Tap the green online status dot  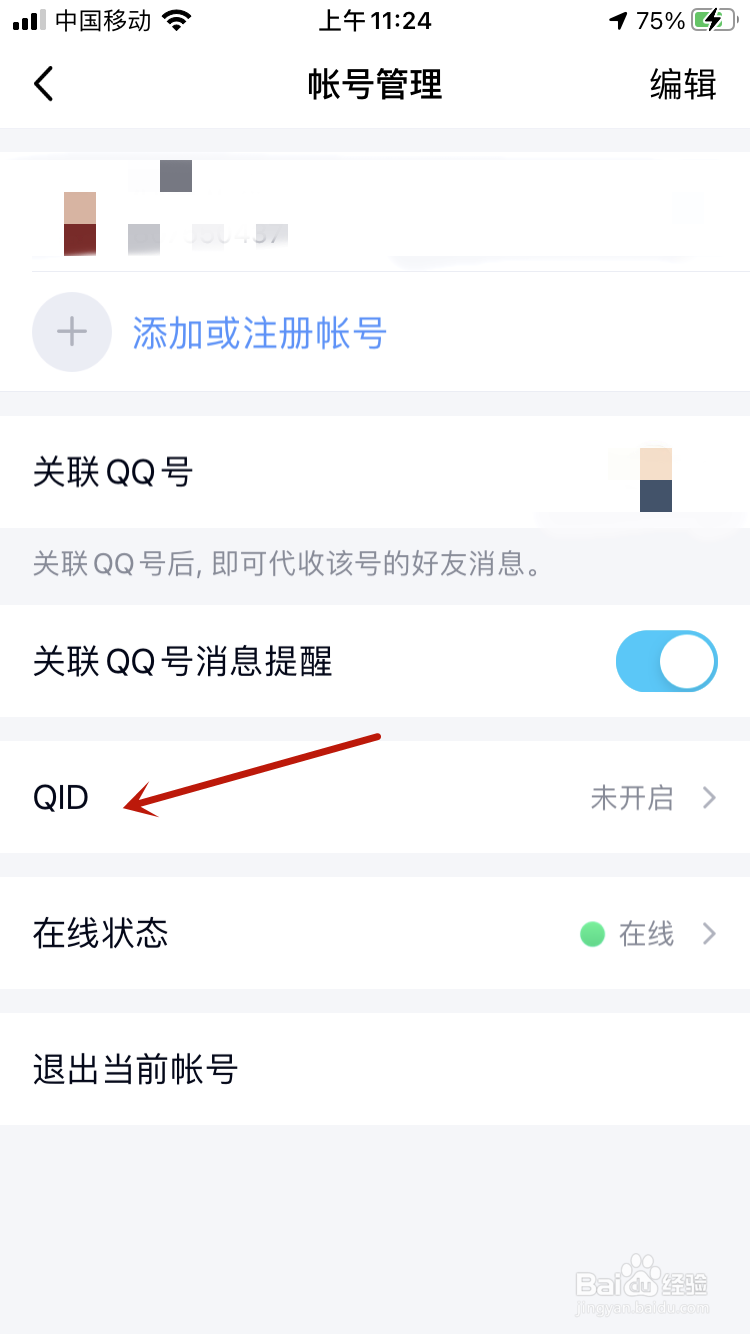click(x=592, y=933)
